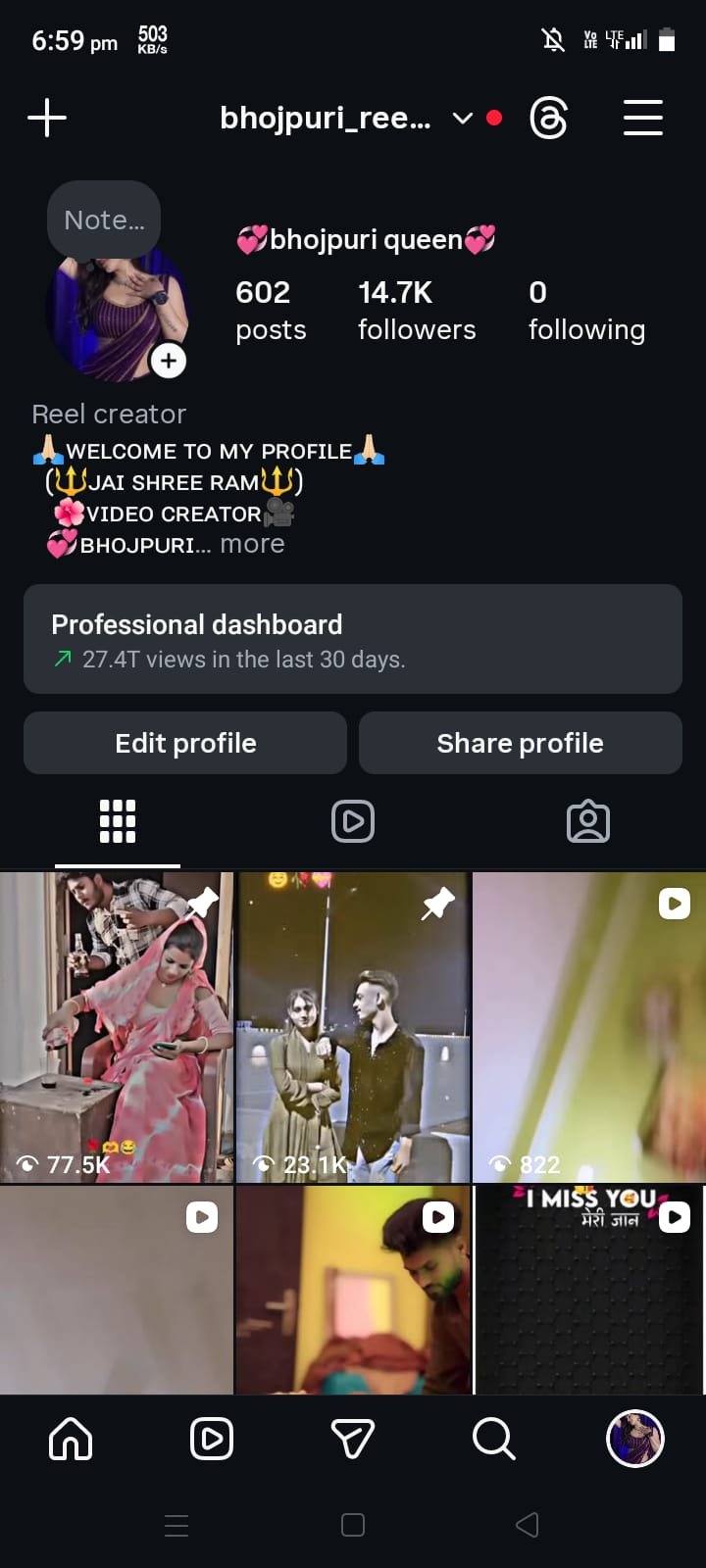Open the hamburger menu
Image resolution: width=706 pixels, height=1568 pixels.
[x=643, y=119]
